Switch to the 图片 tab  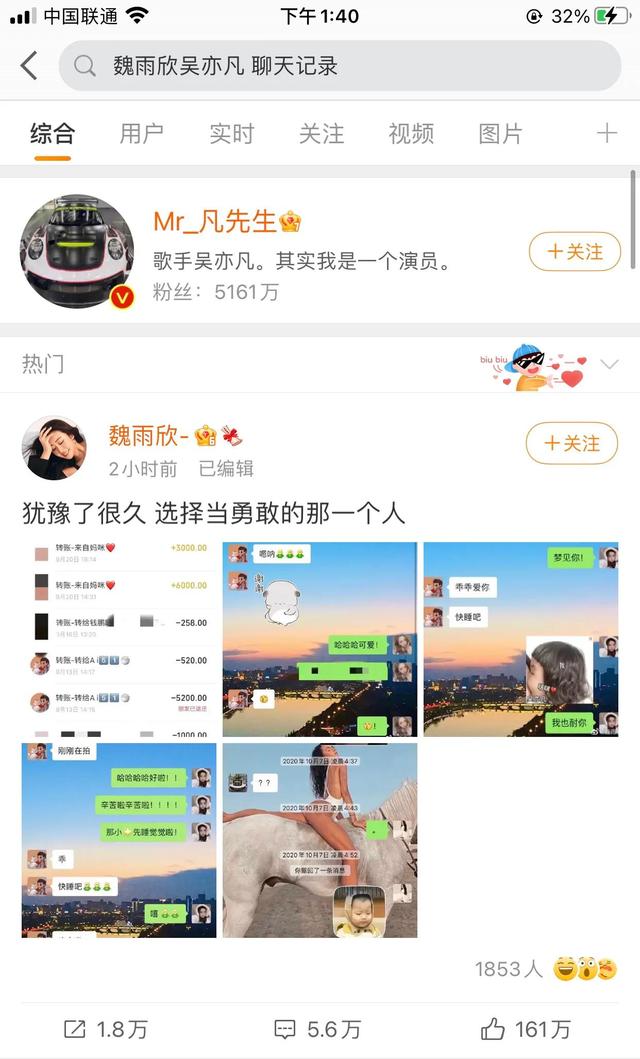click(500, 133)
